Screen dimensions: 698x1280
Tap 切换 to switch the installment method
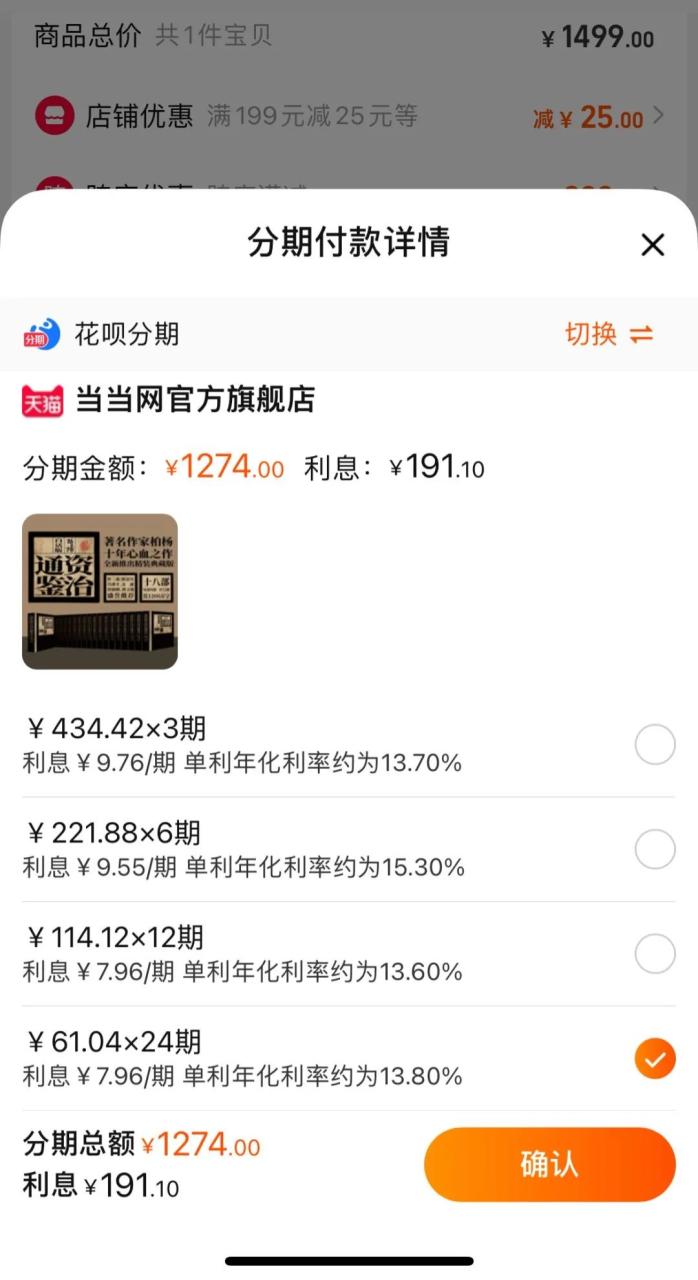(608, 334)
